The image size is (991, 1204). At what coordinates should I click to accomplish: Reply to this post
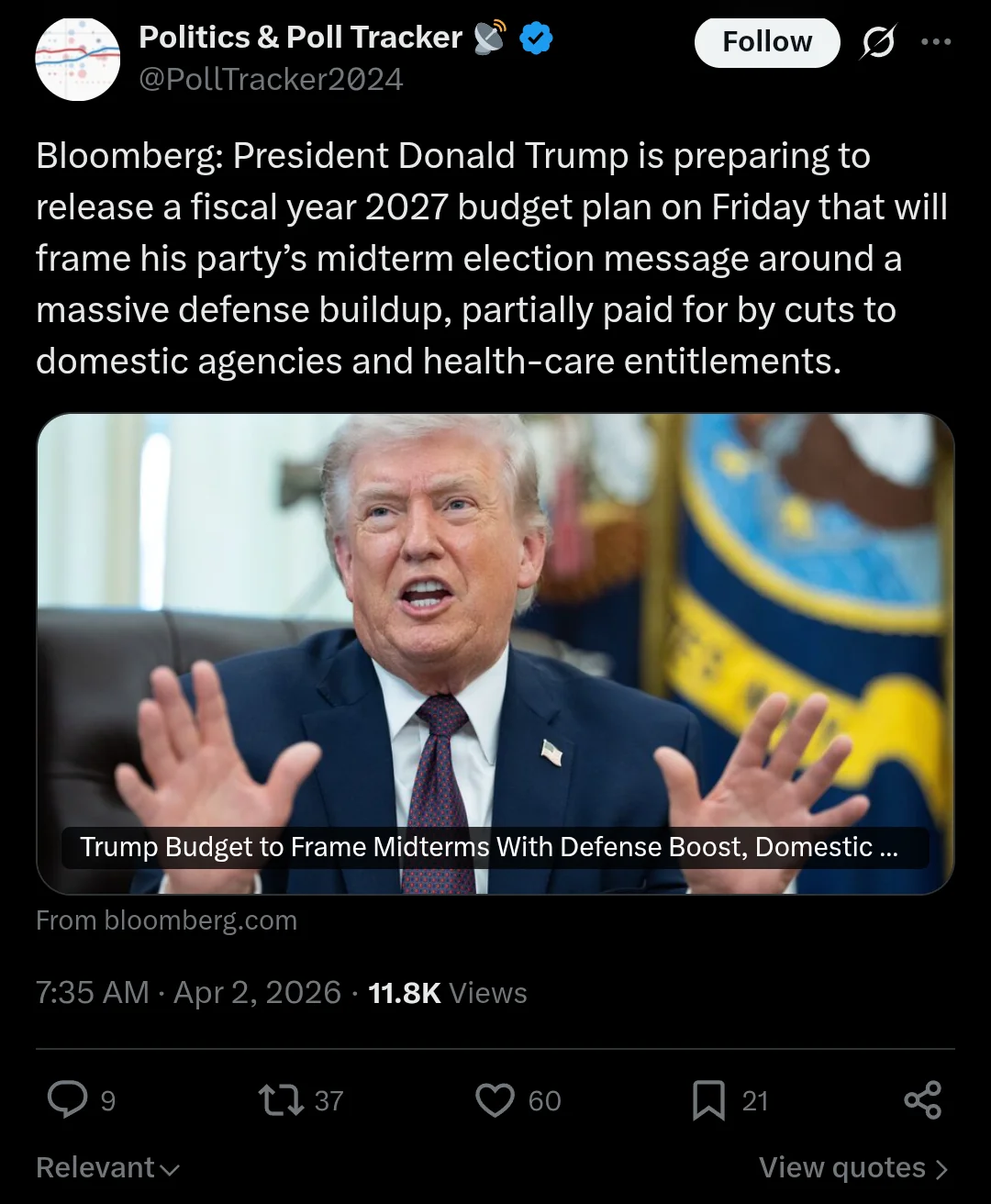pos(68,1099)
